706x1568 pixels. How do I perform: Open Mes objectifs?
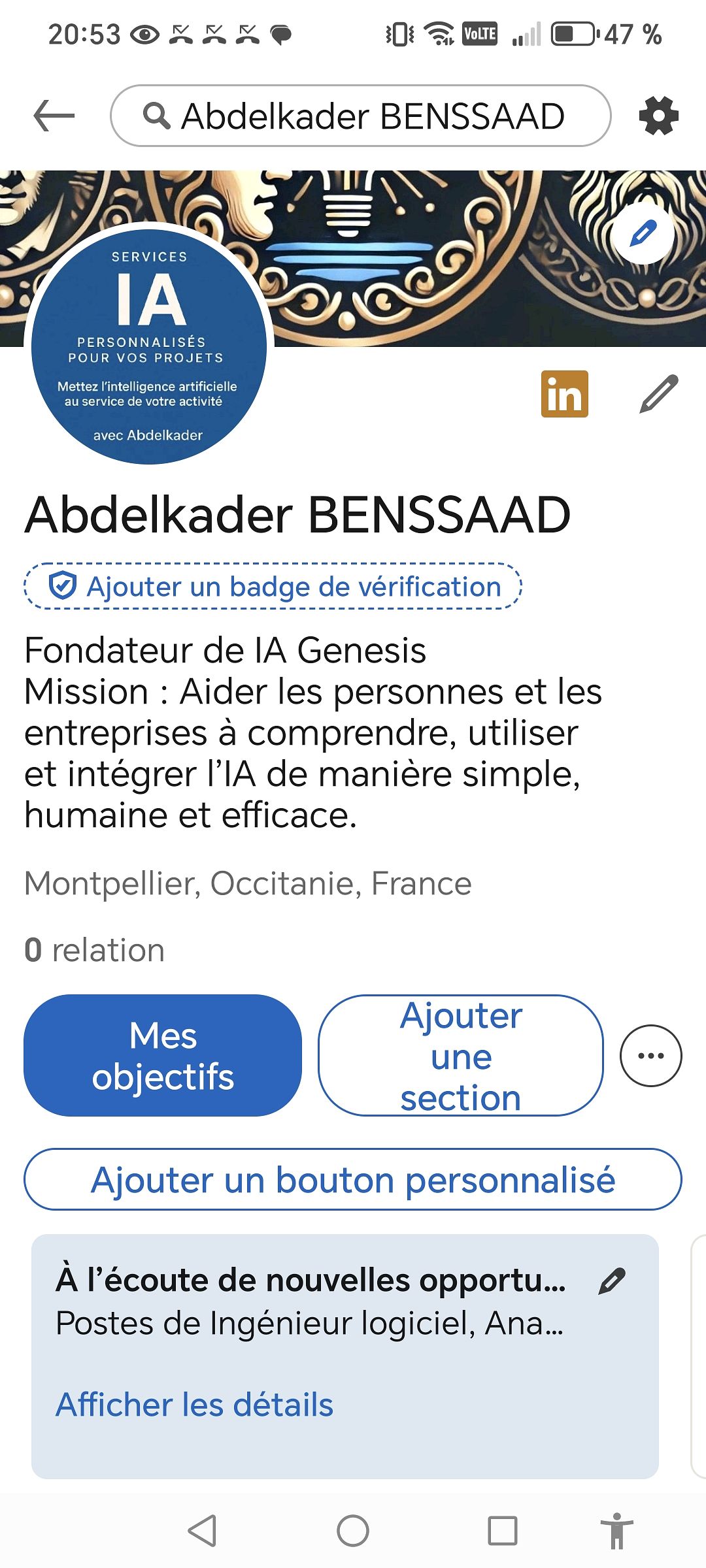tap(163, 1056)
